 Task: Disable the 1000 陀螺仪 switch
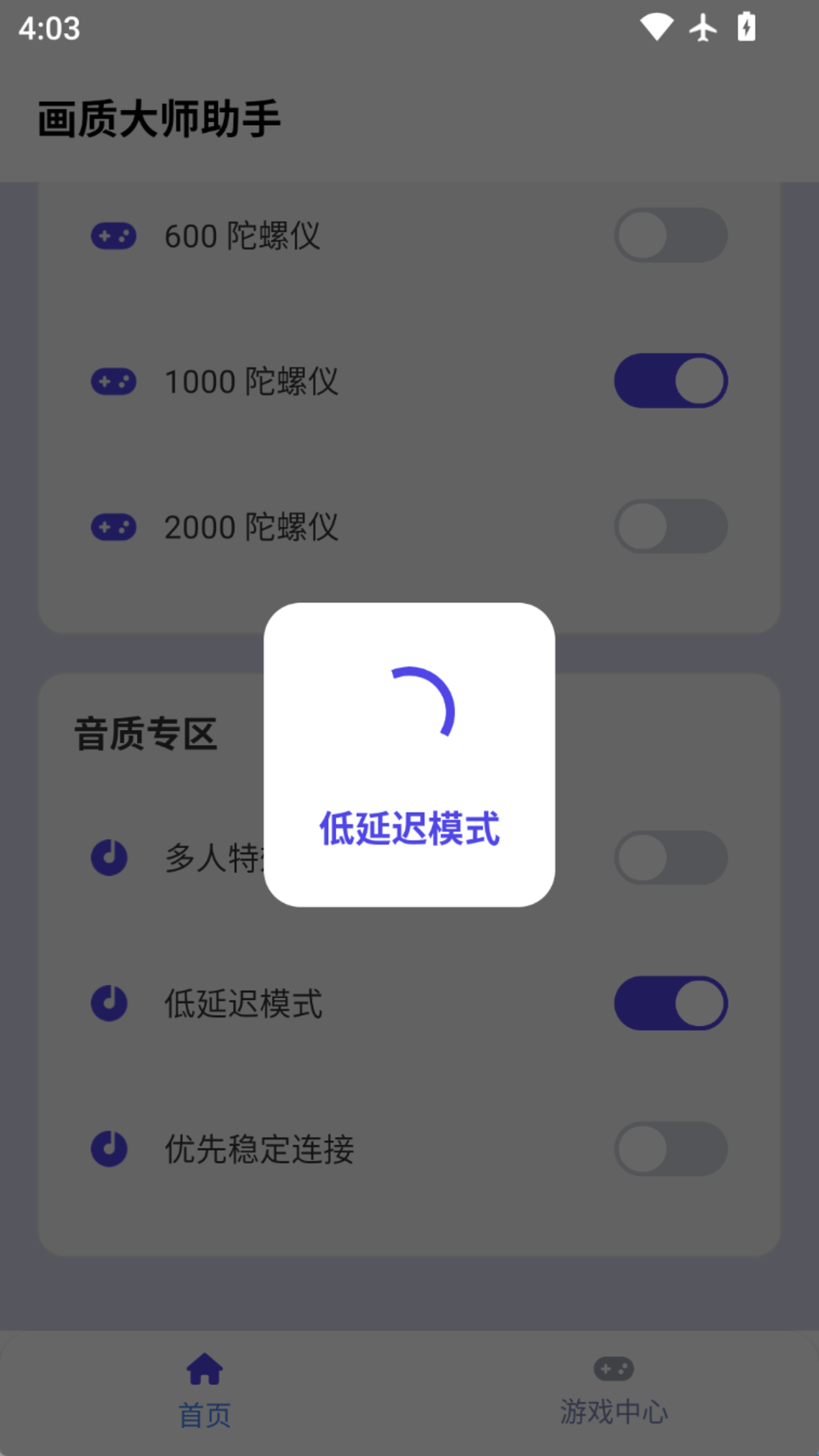[671, 381]
